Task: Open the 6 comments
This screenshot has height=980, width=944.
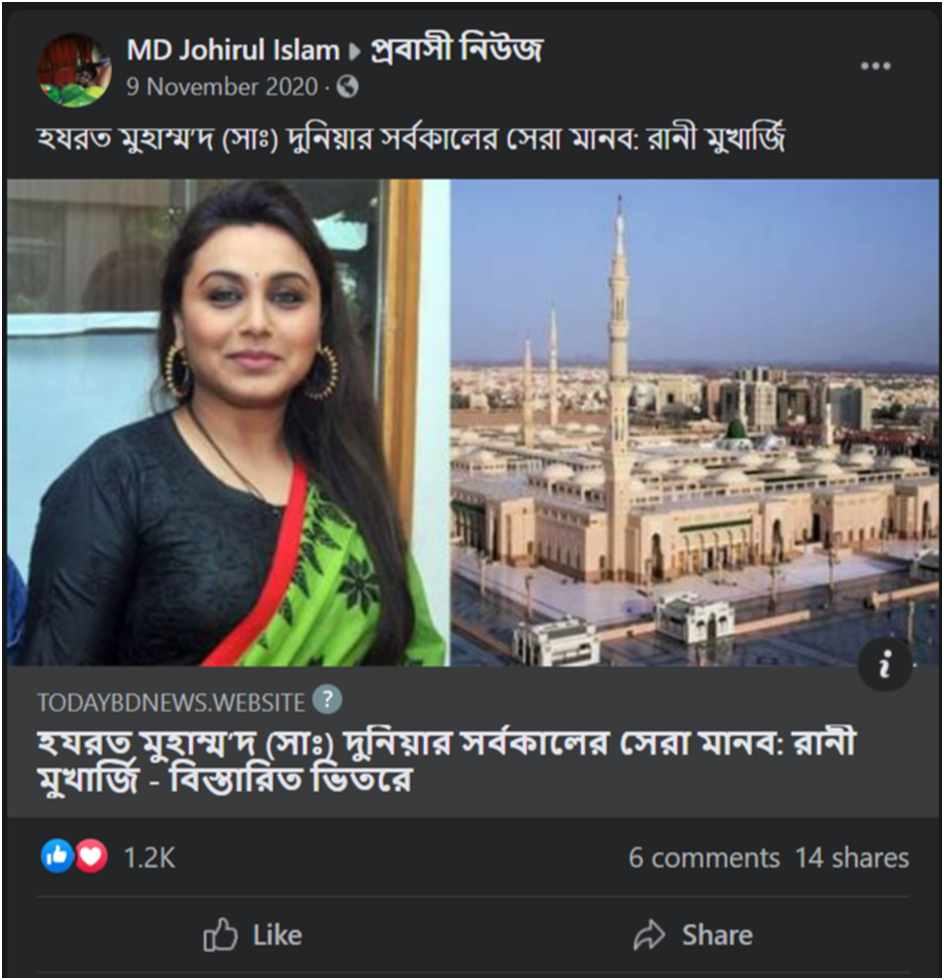Action: click(x=703, y=857)
